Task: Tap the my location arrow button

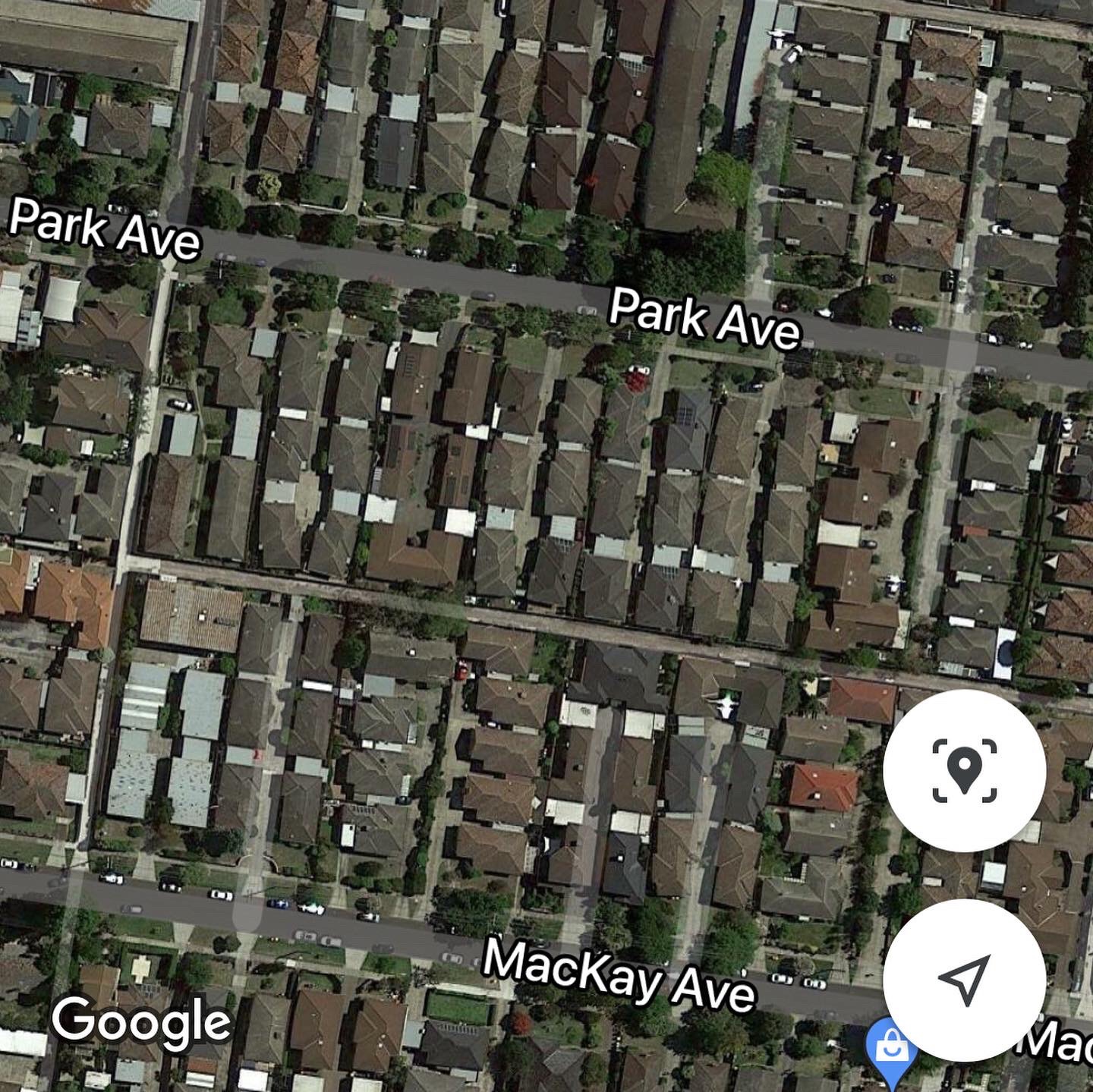Action: tap(964, 980)
